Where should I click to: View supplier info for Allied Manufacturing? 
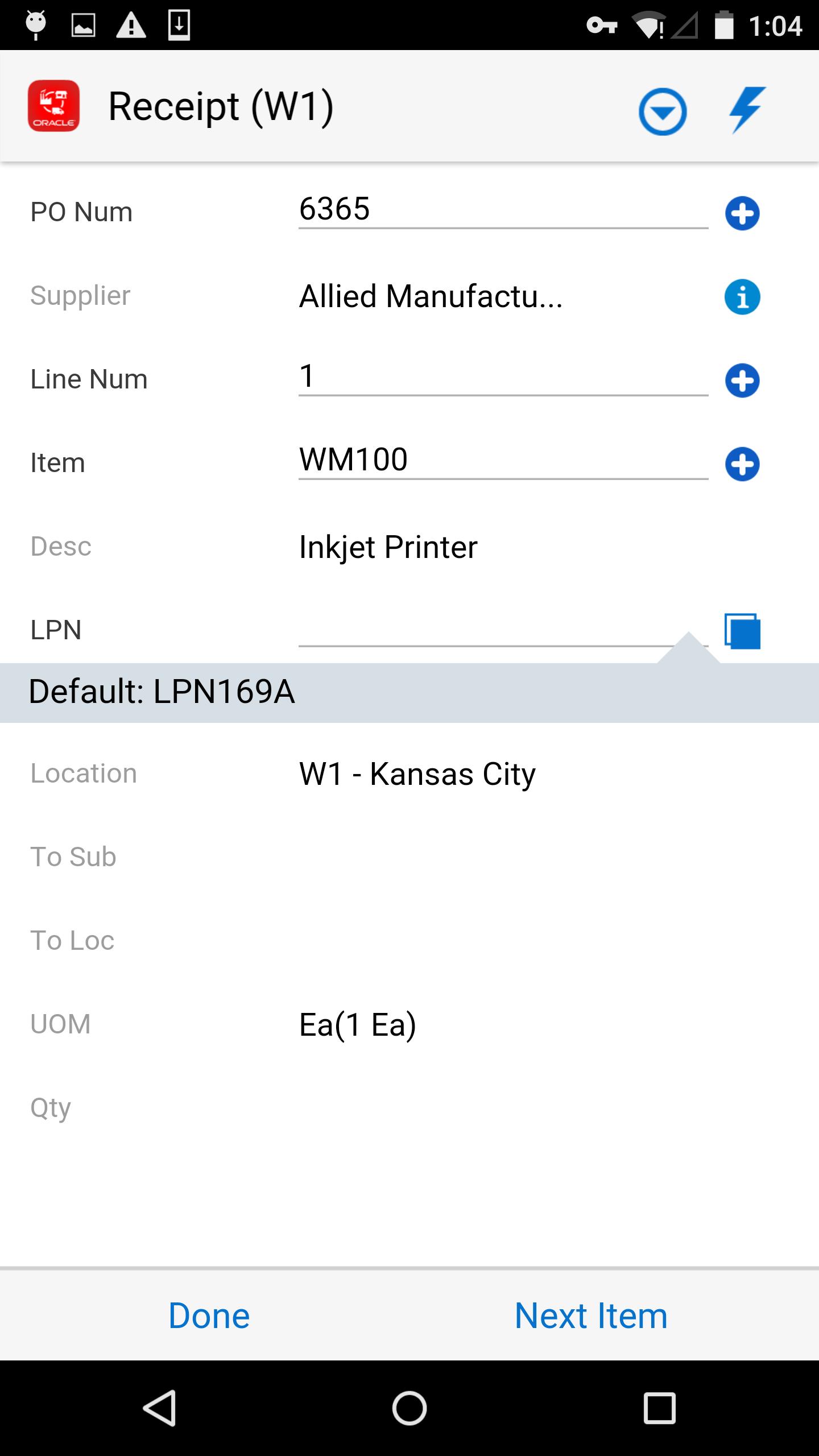[742, 297]
